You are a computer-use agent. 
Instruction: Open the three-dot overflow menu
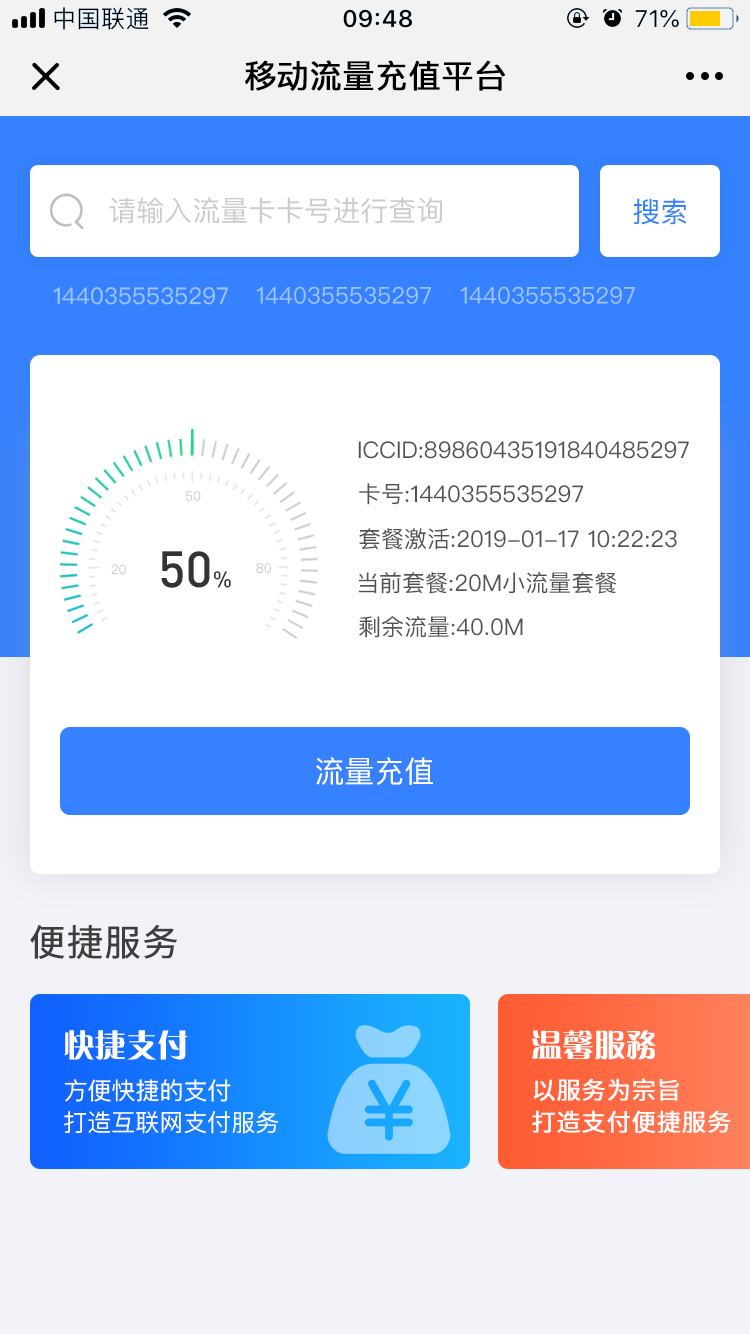704,77
